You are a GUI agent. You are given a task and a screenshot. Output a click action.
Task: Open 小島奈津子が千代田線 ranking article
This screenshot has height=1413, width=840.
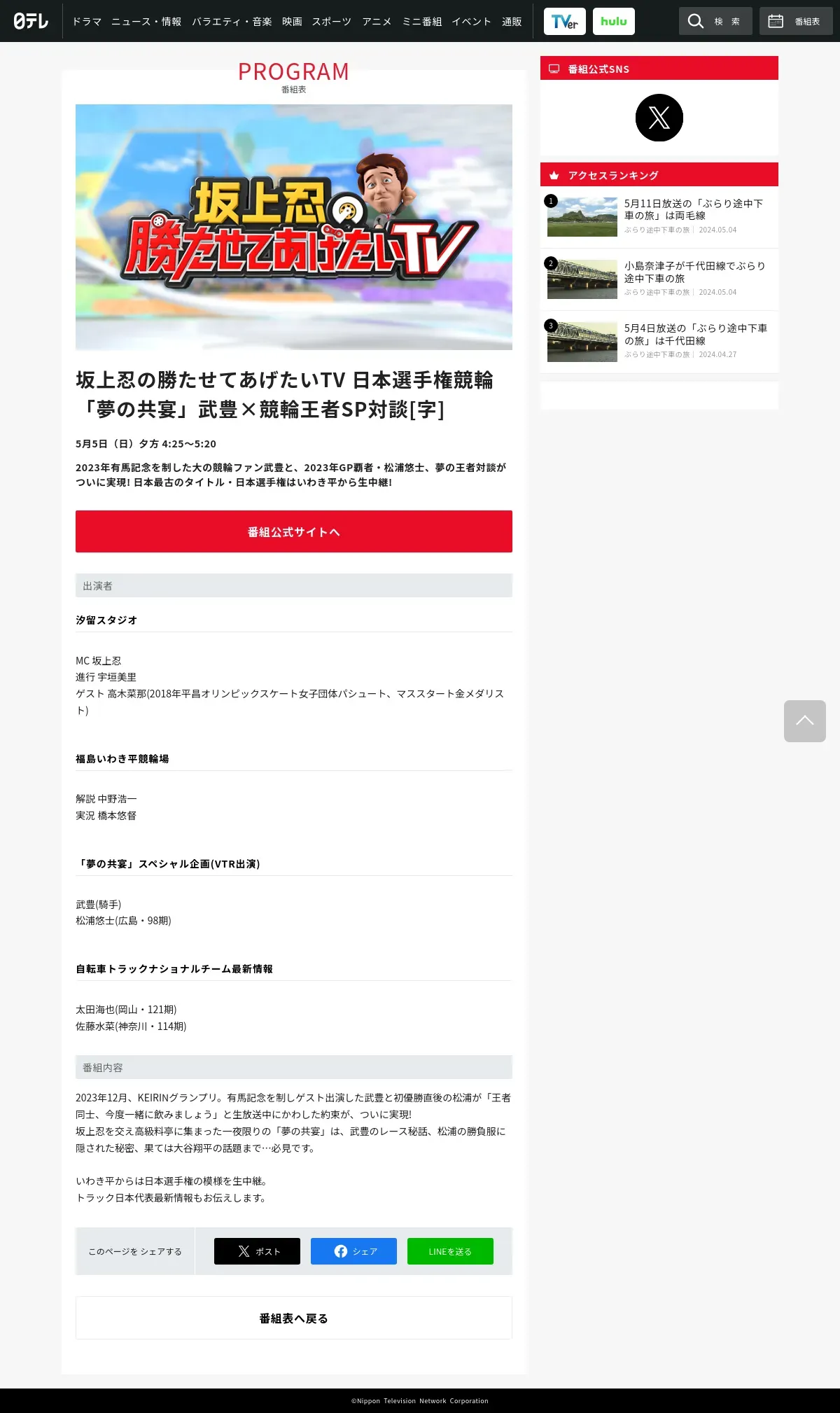tap(659, 279)
